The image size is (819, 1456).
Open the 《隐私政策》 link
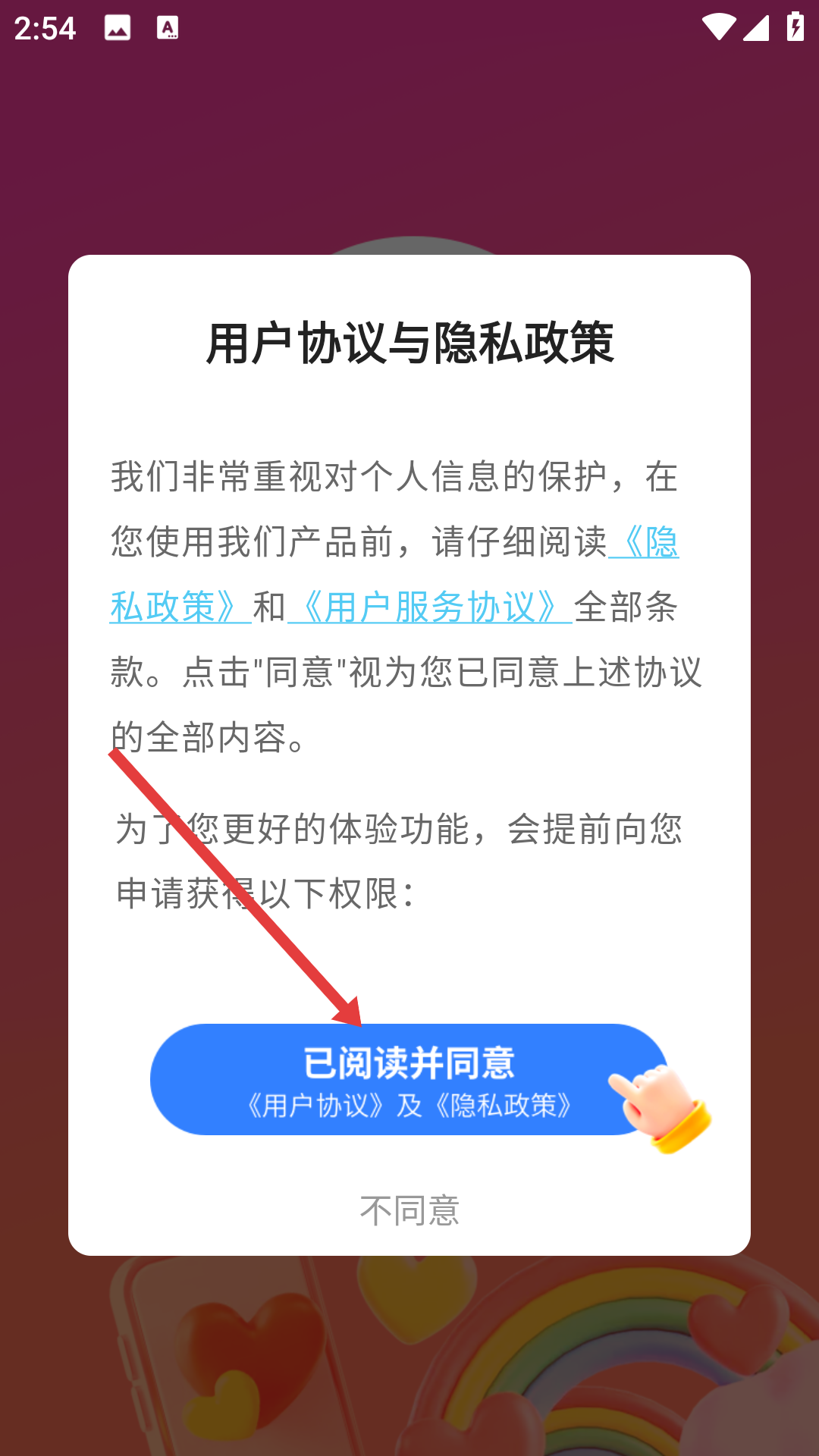pos(180,607)
